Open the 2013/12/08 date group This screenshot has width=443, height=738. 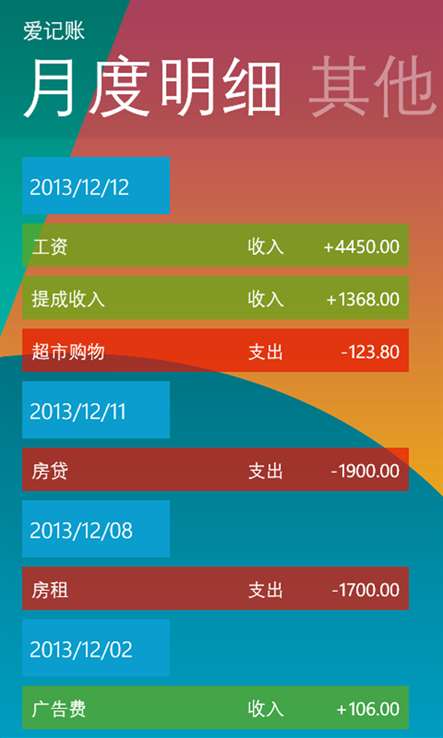(x=96, y=529)
